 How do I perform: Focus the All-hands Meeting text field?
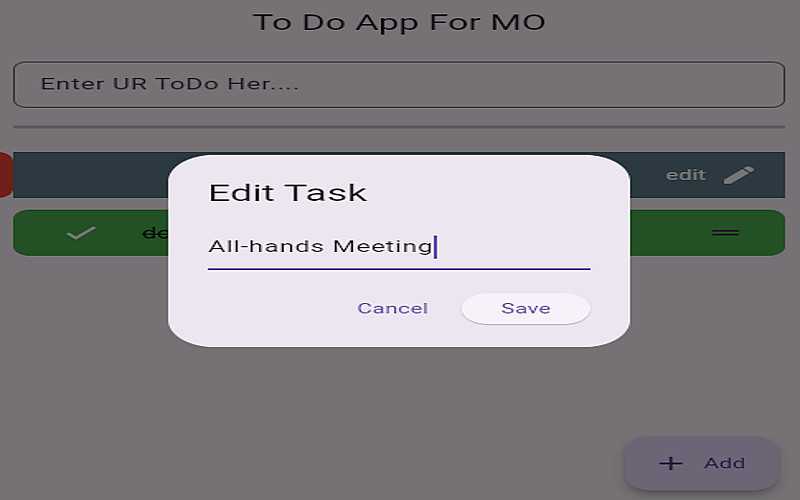pos(398,246)
